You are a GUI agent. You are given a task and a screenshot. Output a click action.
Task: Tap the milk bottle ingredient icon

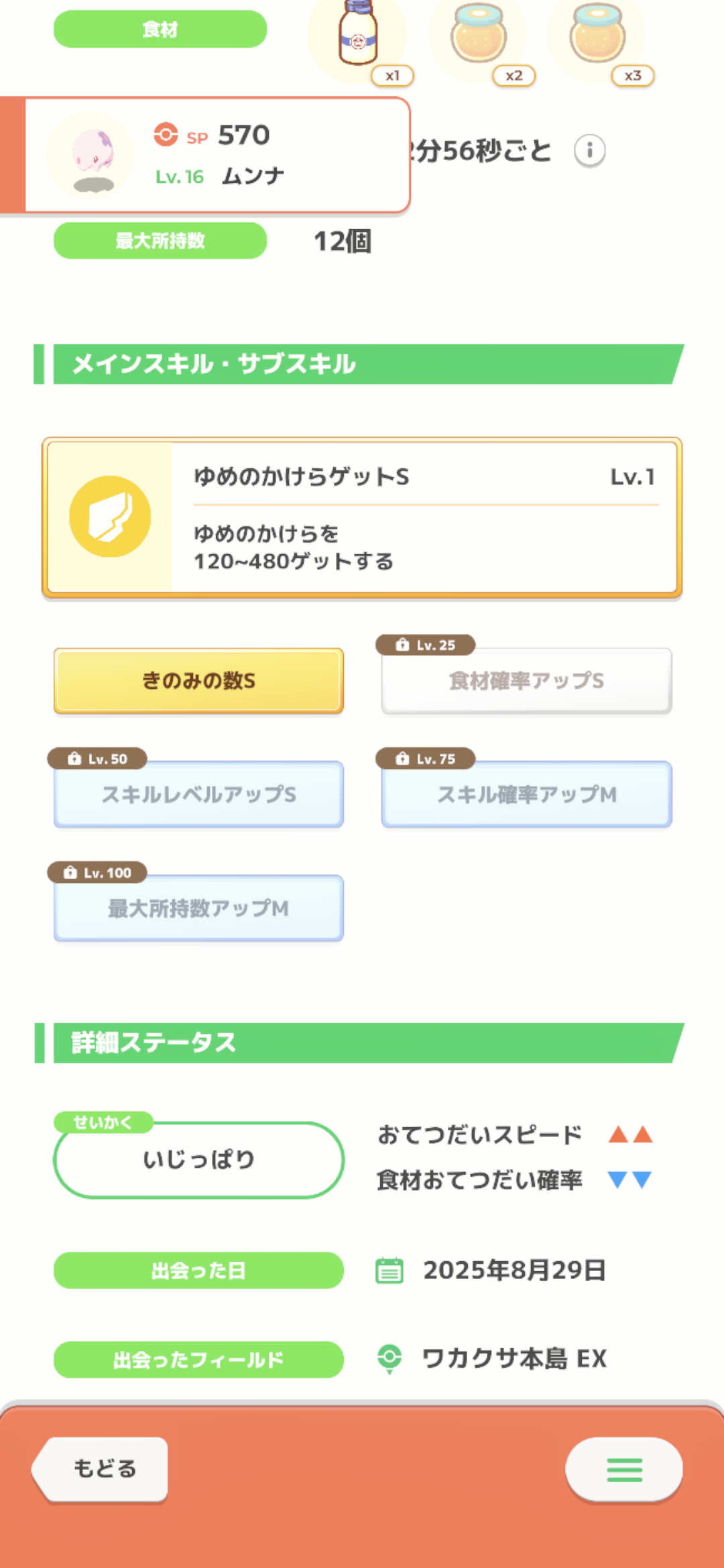(x=357, y=34)
